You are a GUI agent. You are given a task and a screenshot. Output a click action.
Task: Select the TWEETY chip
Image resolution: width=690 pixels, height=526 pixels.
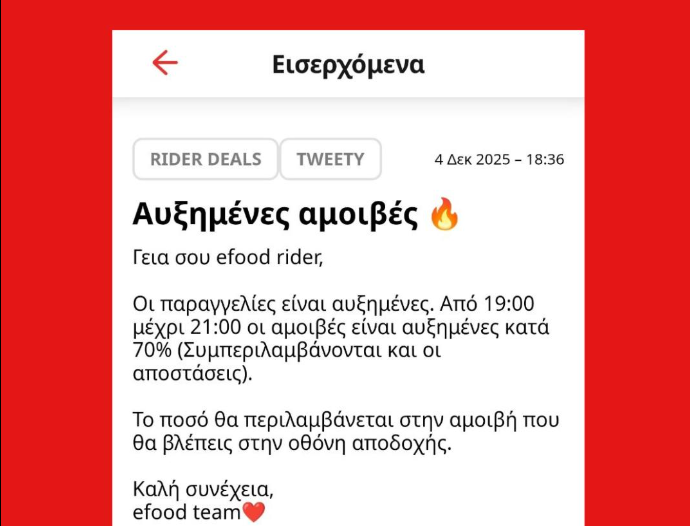click(330, 159)
